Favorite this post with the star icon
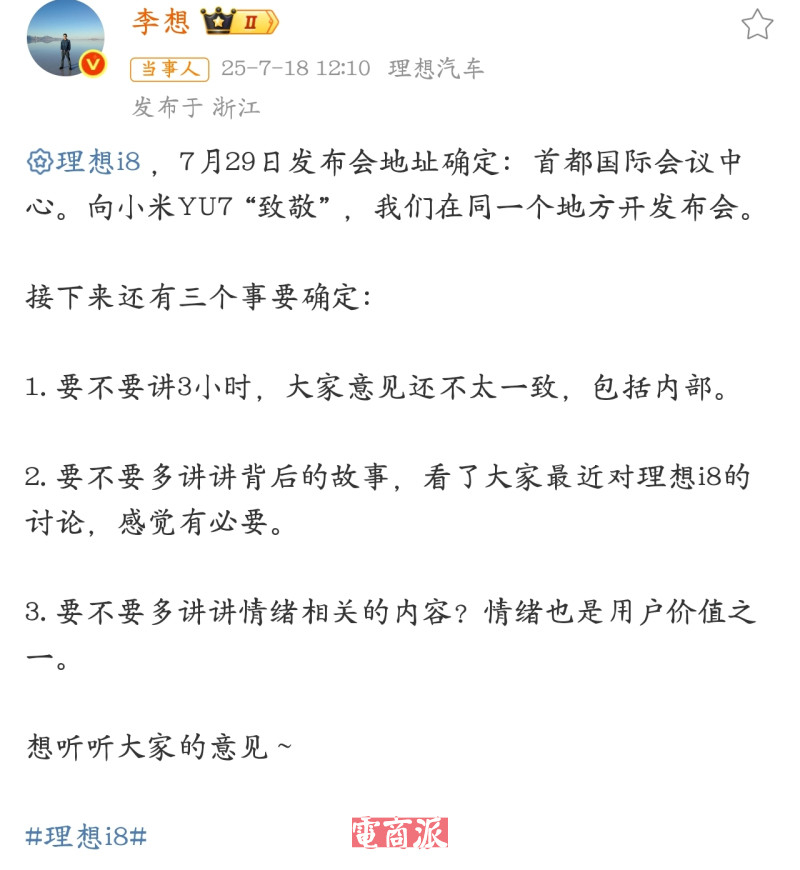This screenshot has height=870, width=800. pyautogui.click(x=757, y=24)
